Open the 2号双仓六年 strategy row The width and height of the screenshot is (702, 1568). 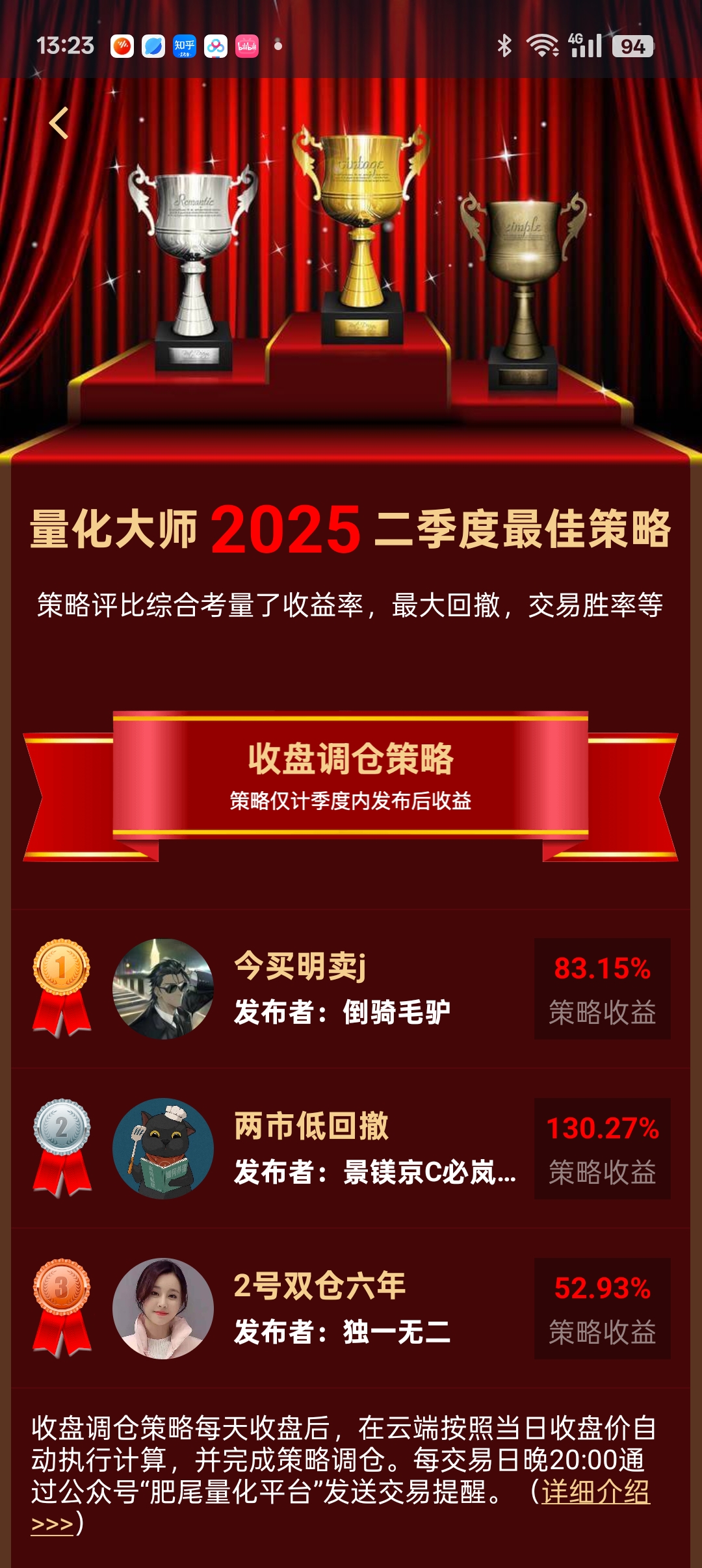click(x=351, y=1308)
